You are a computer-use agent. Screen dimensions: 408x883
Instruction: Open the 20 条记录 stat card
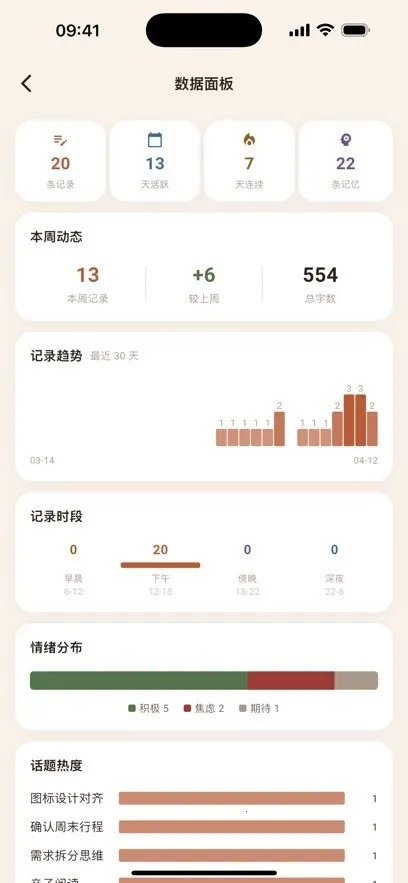(60, 161)
